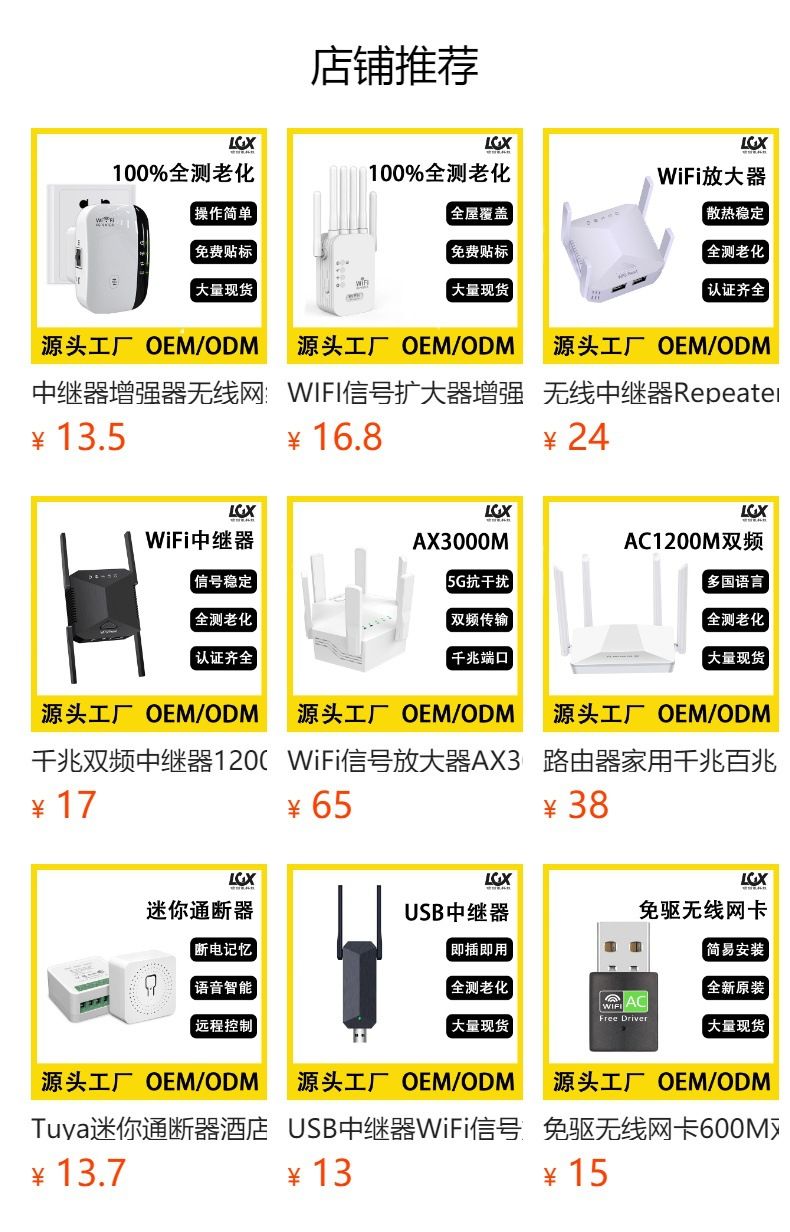Open the Tuya迷你通断器 product card
The image size is (790, 1232).
pos(149,1028)
